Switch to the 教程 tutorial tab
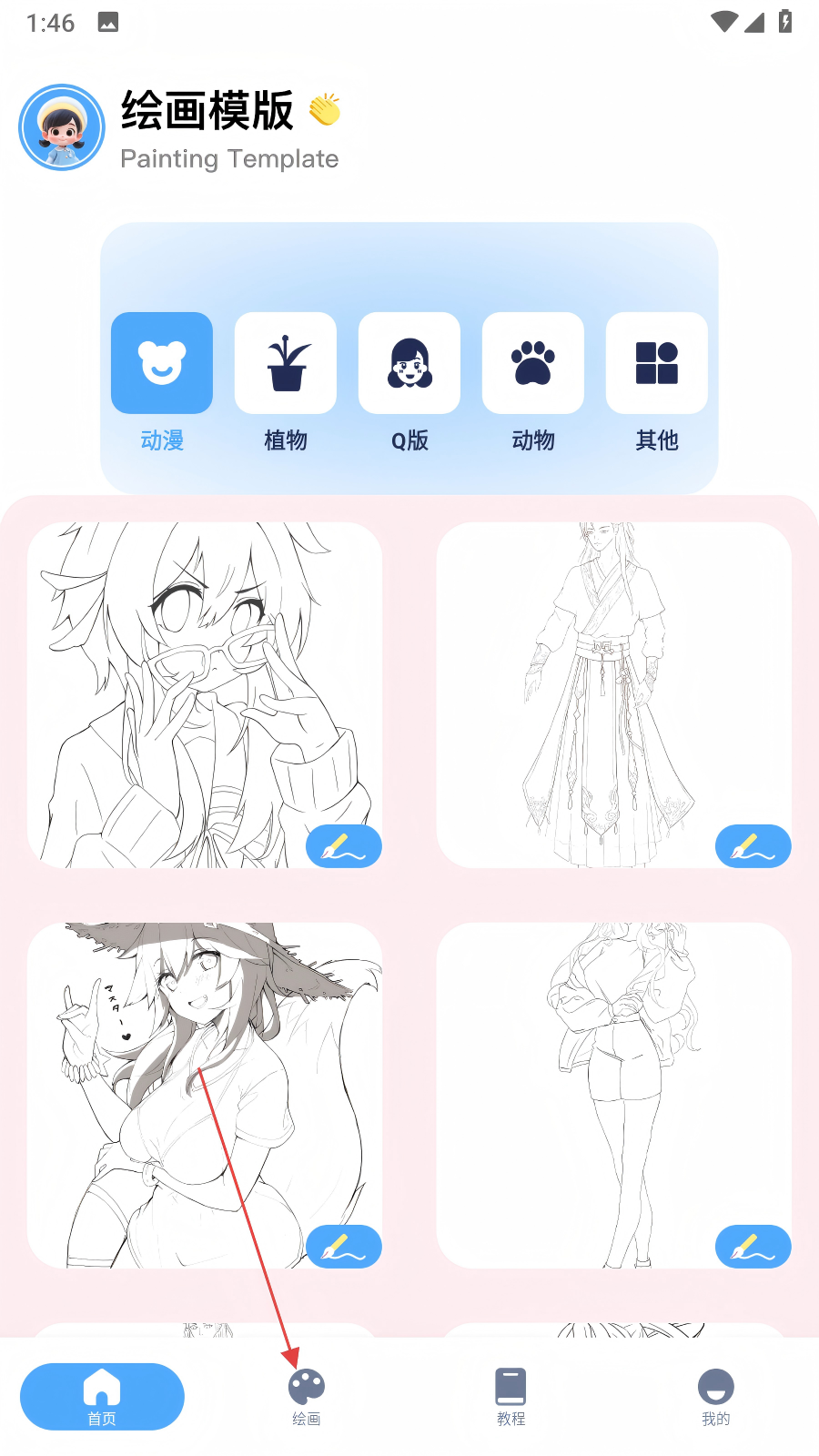Screen dimensions: 819x1456 (511, 1397)
